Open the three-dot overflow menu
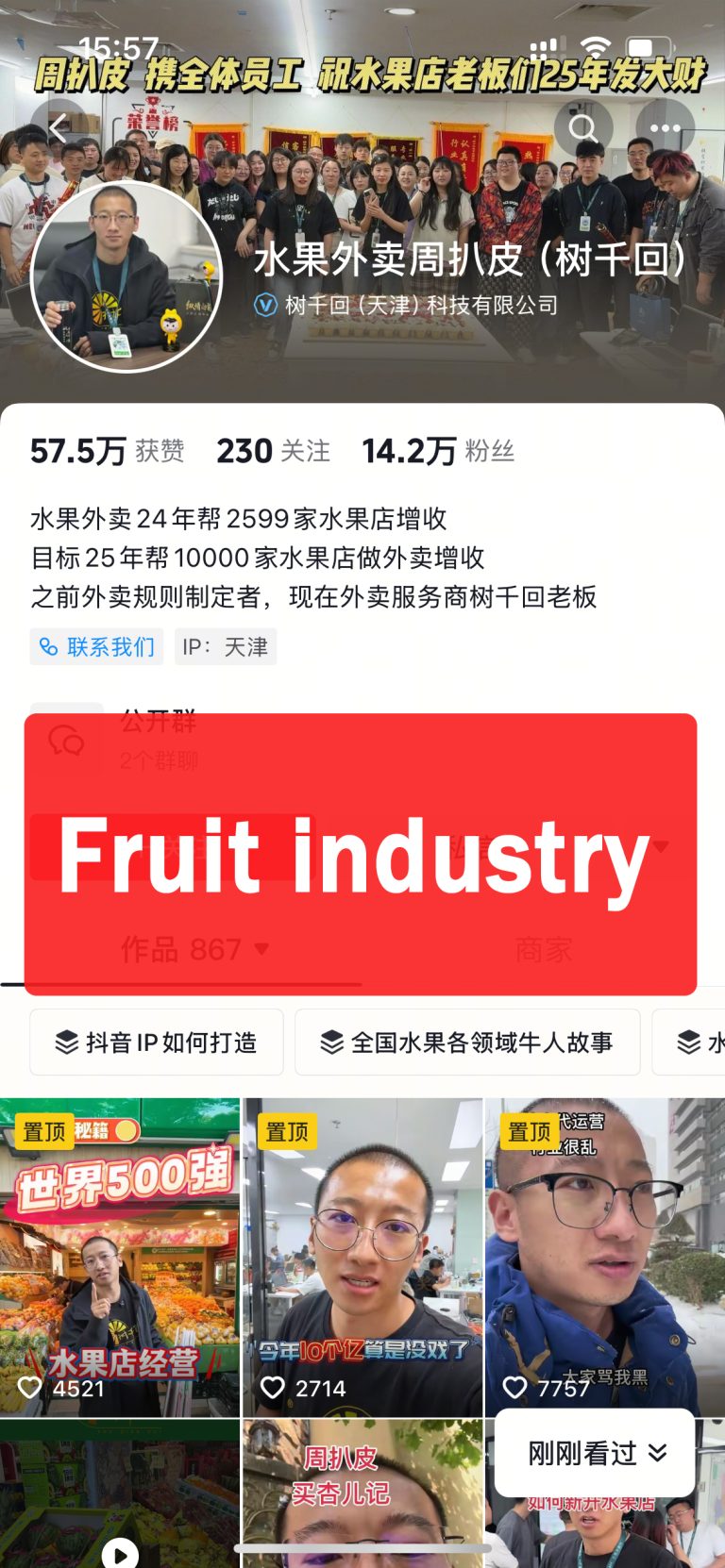This screenshot has width=725, height=1568. (665, 128)
